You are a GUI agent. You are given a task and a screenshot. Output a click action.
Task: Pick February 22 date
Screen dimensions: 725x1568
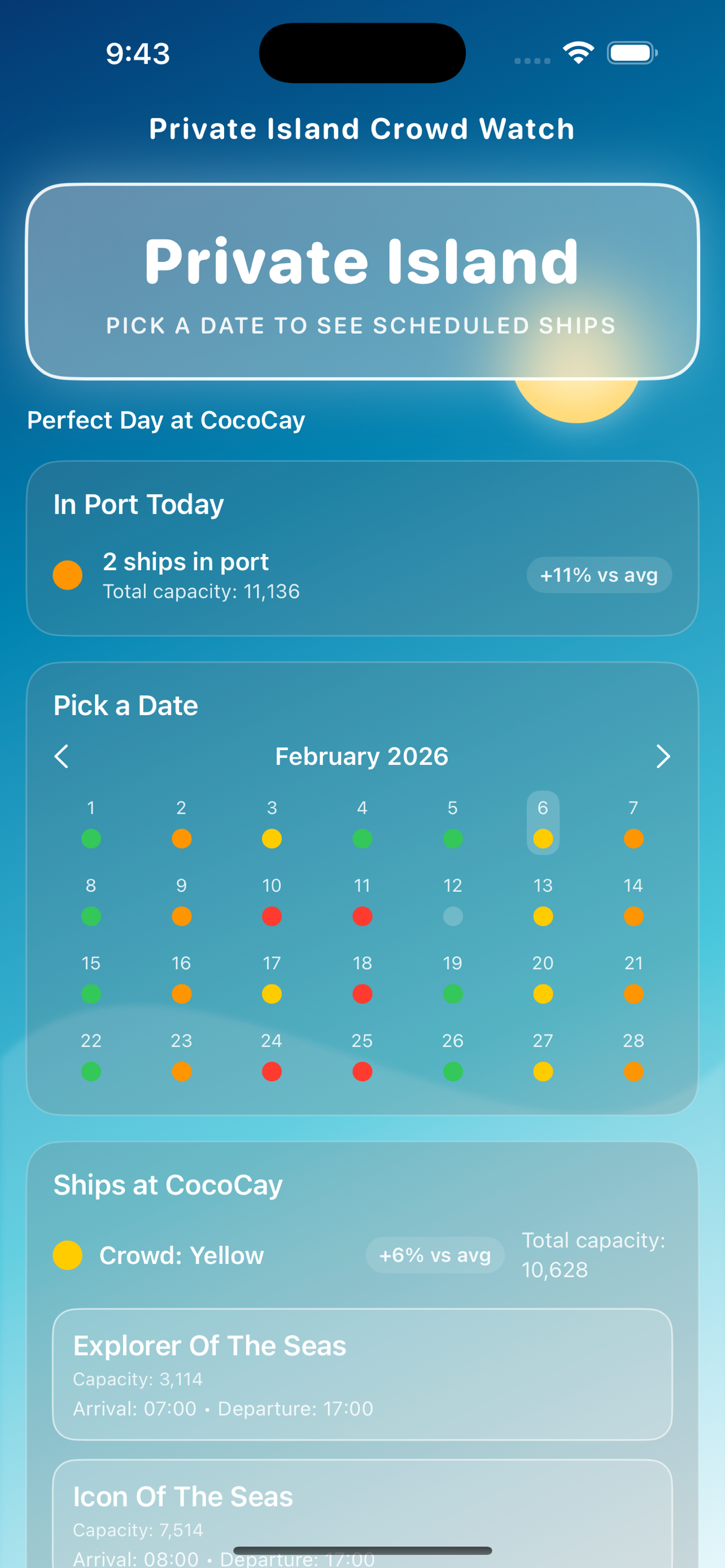pos(91,1055)
